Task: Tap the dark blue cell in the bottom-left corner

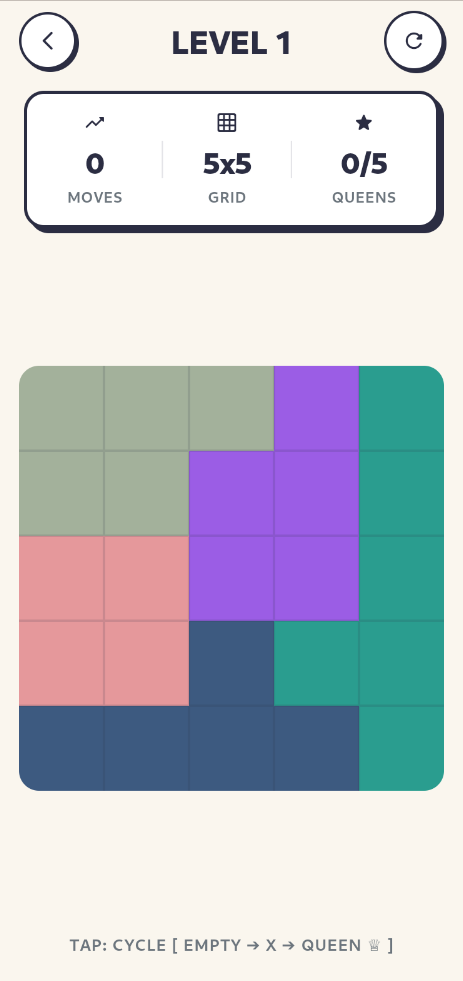Action: coord(61,748)
